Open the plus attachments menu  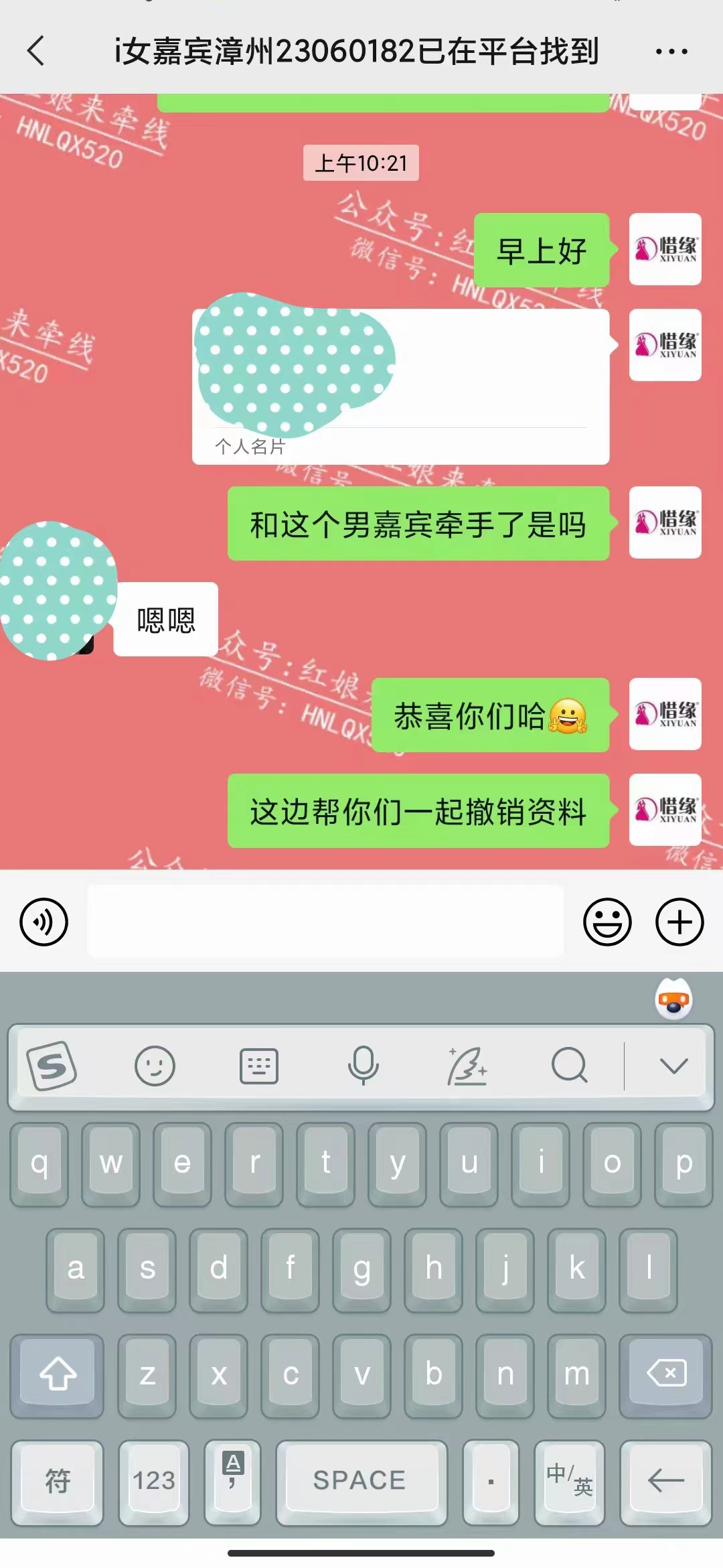(679, 922)
